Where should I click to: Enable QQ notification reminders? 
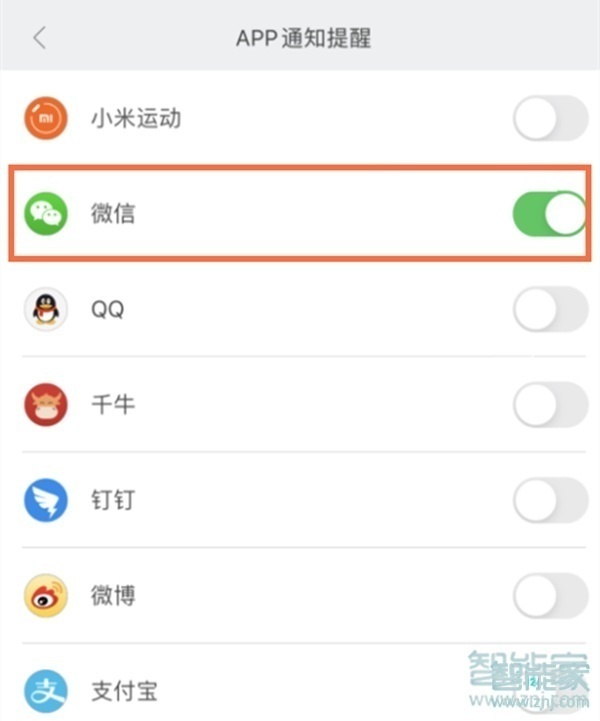[550, 309]
